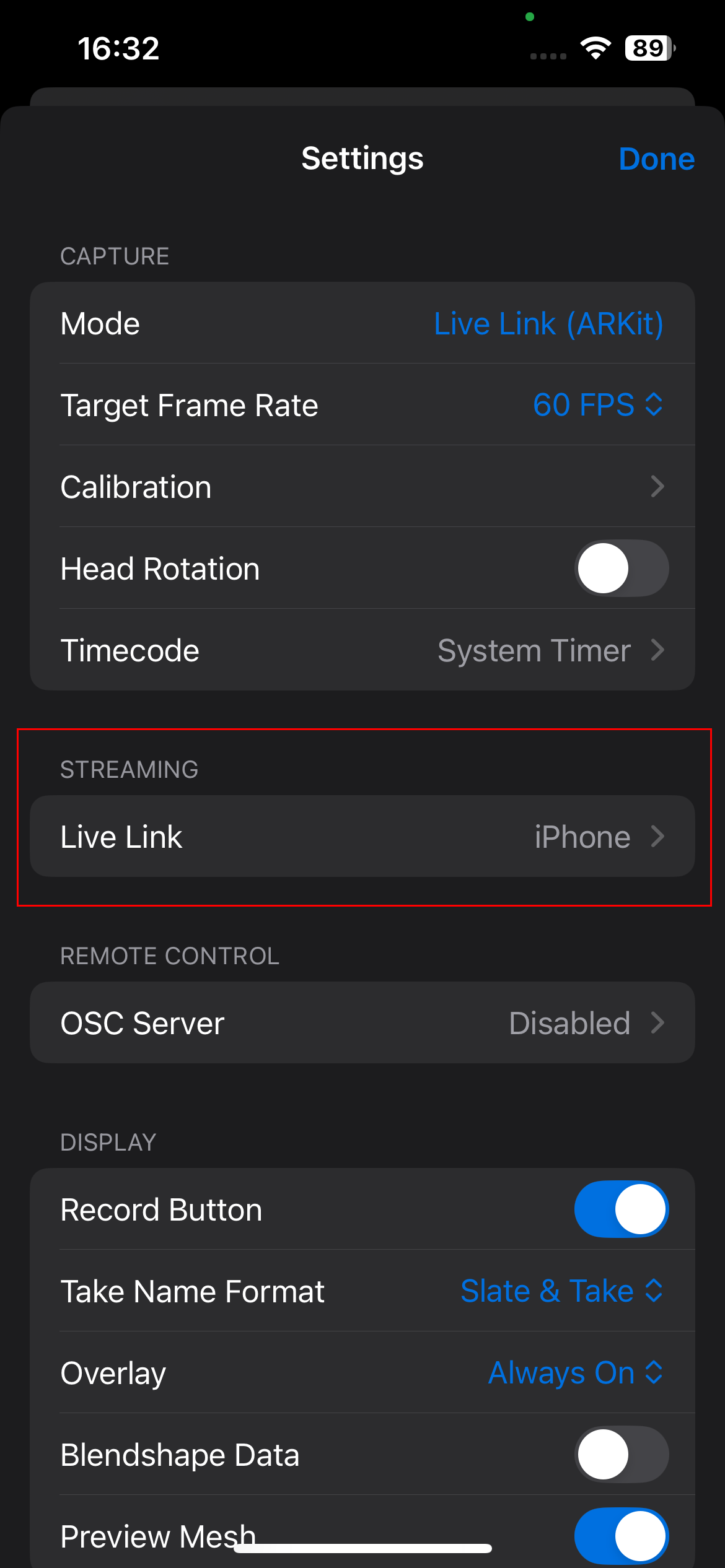Select a Take Name Format option

[x=561, y=1291]
